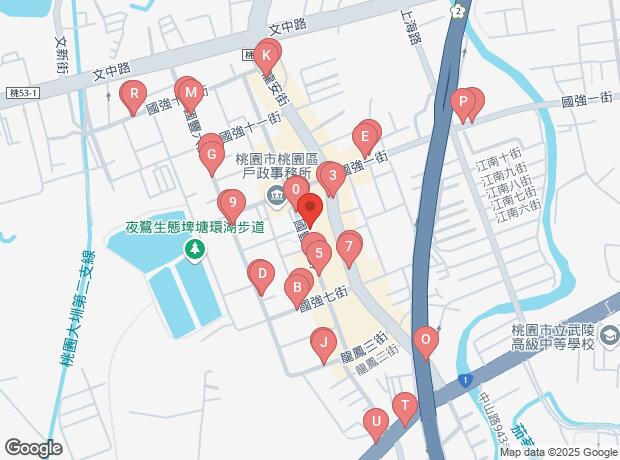620x460 pixels.
Task: Select the marker numbered 9
Action: [x=232, y=204]
